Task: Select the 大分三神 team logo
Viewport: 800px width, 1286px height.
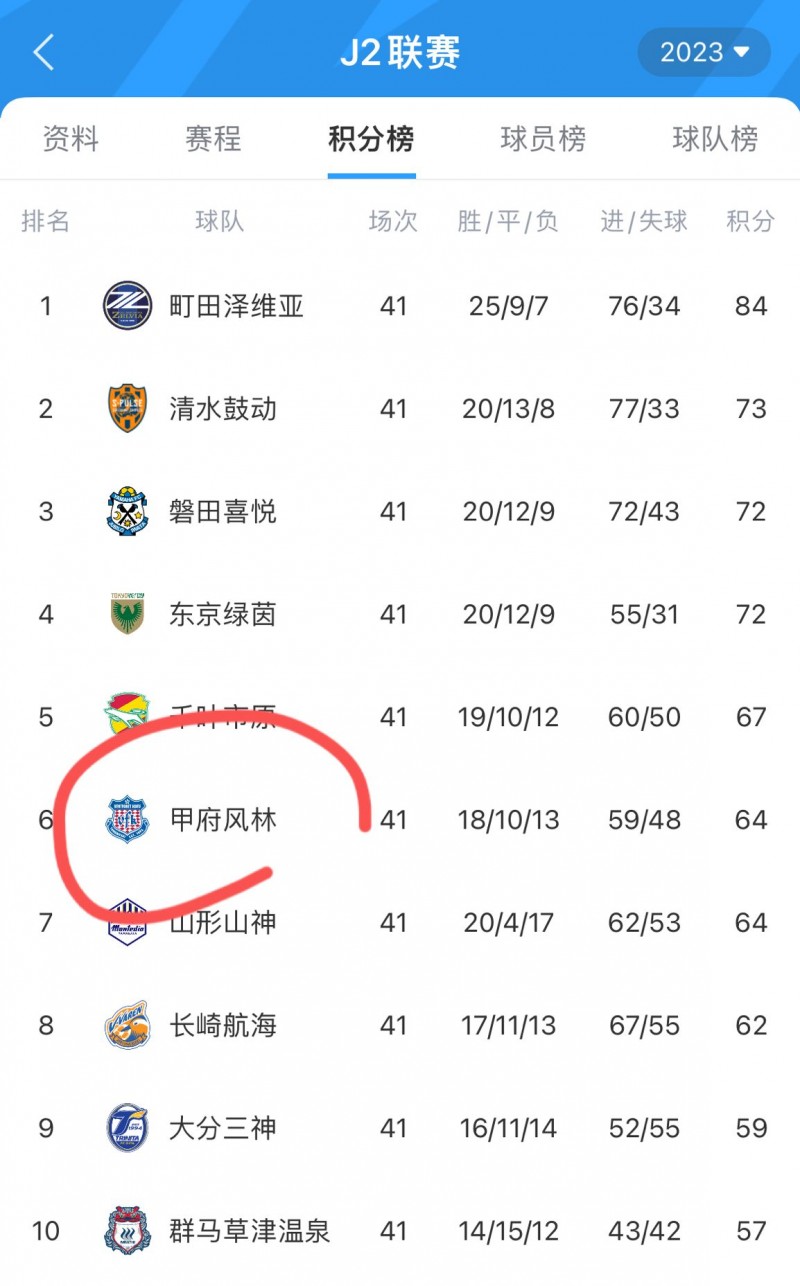Action: (x=126, y=1127)
